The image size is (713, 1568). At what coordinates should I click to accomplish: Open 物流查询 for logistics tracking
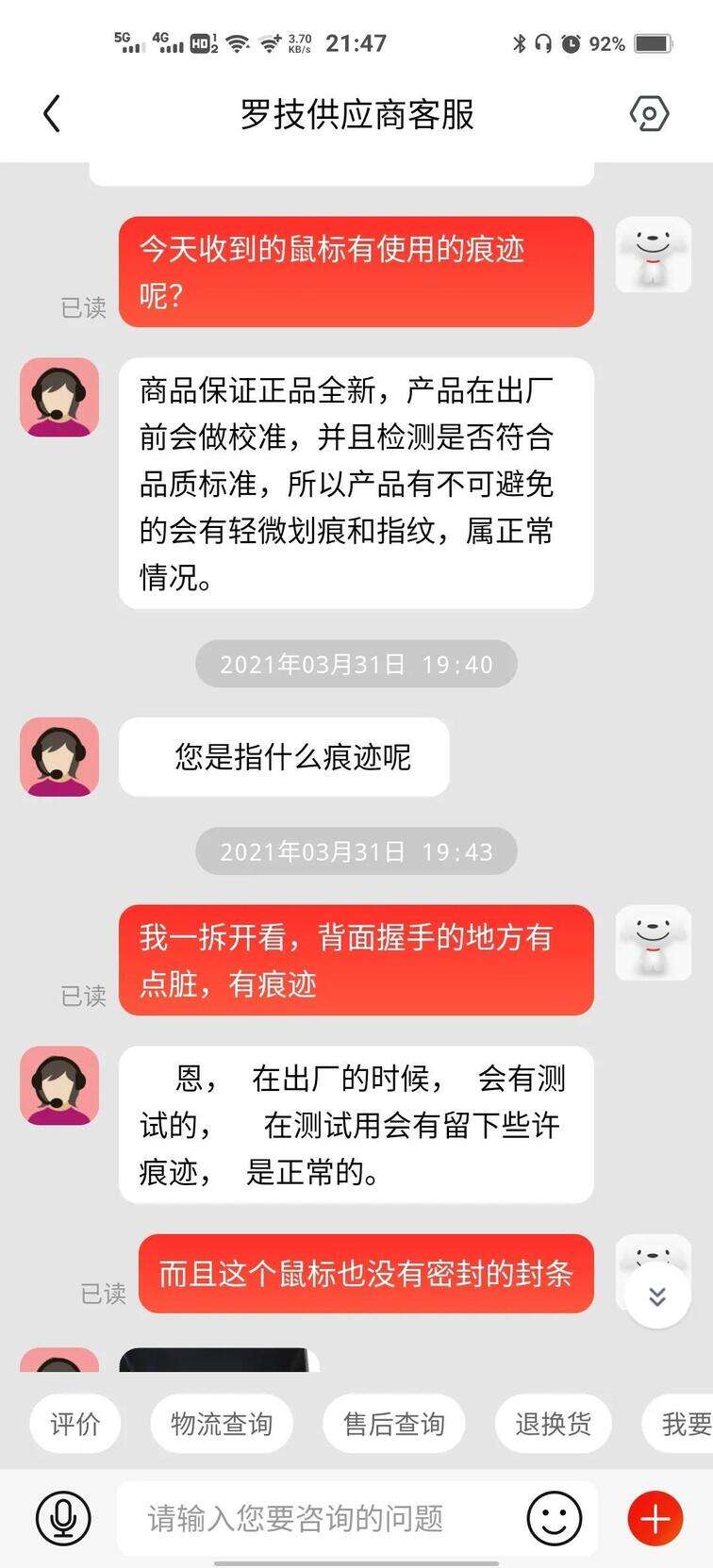coord(222,1424)
